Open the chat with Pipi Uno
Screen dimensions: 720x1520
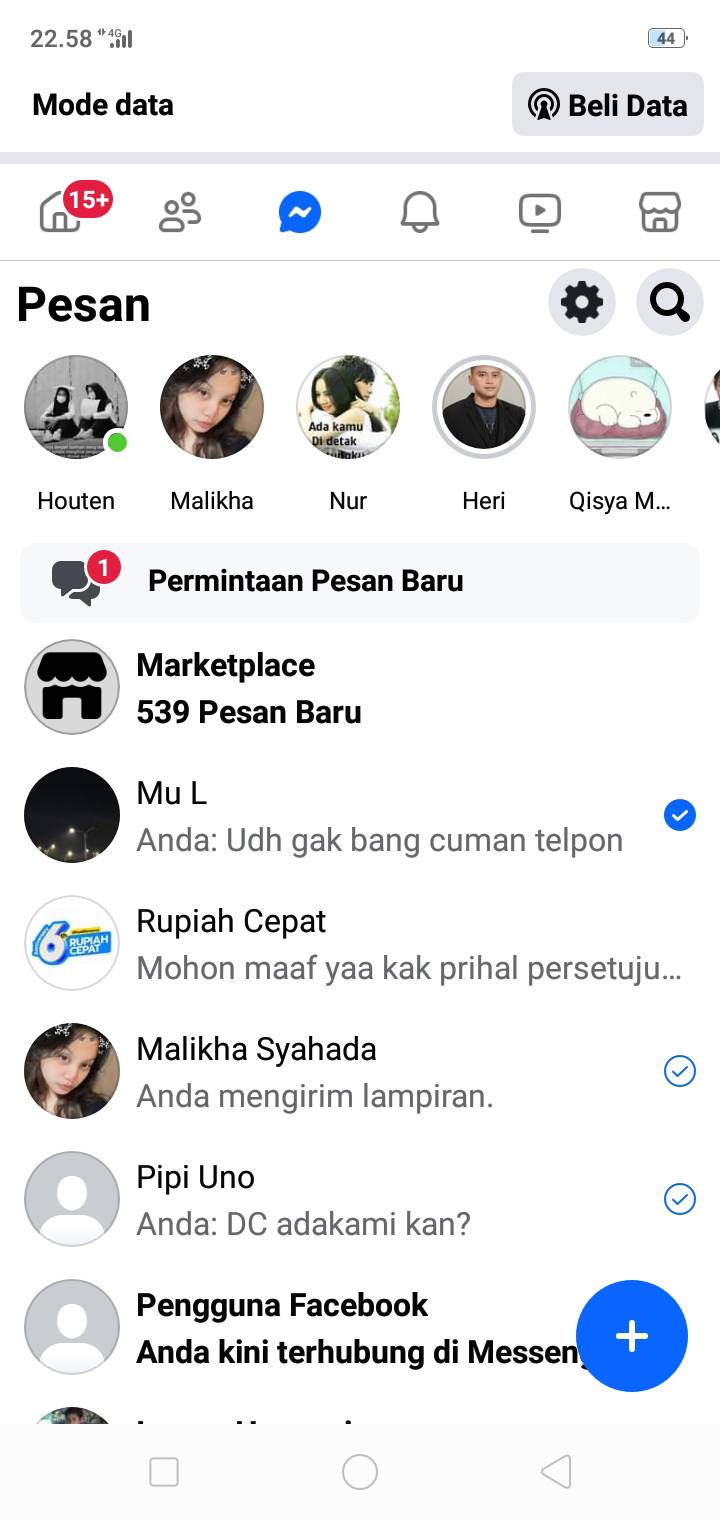(x=360, y=1200)
